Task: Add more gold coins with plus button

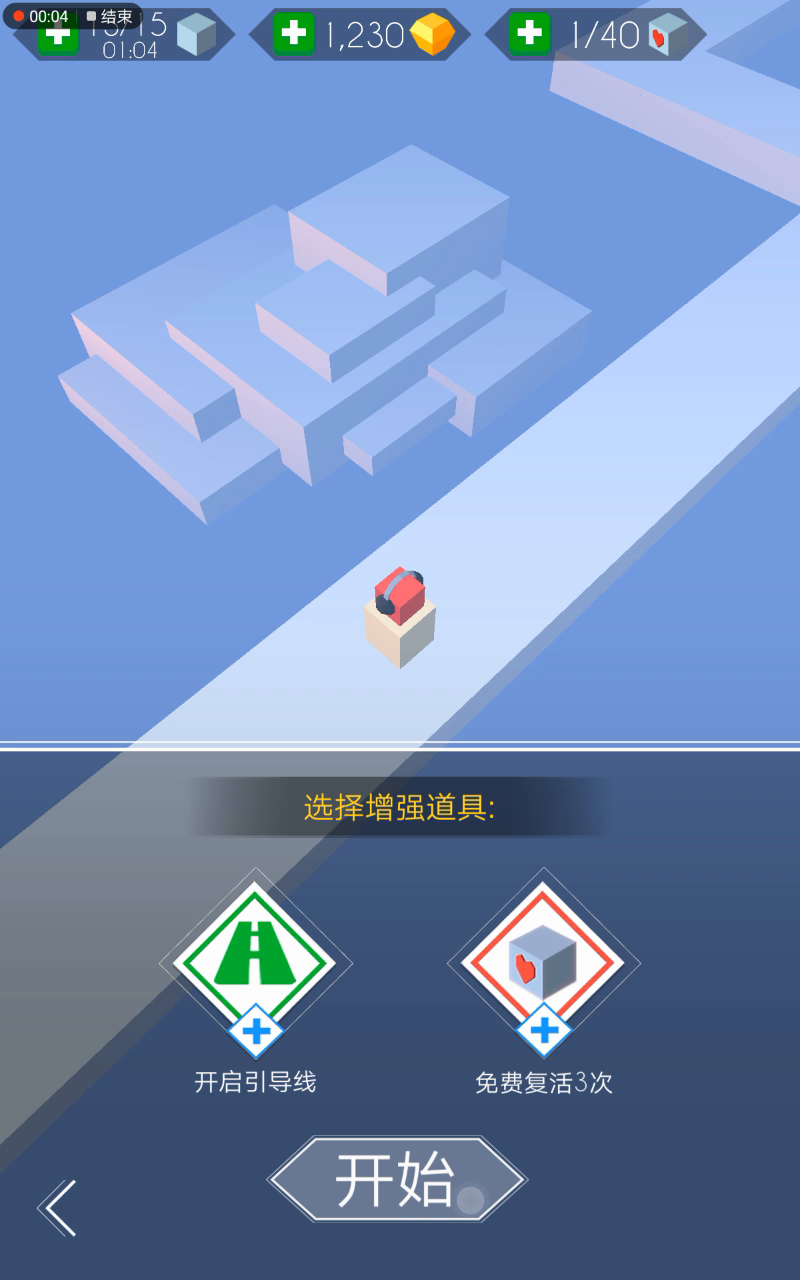Action: pos(295,34)
